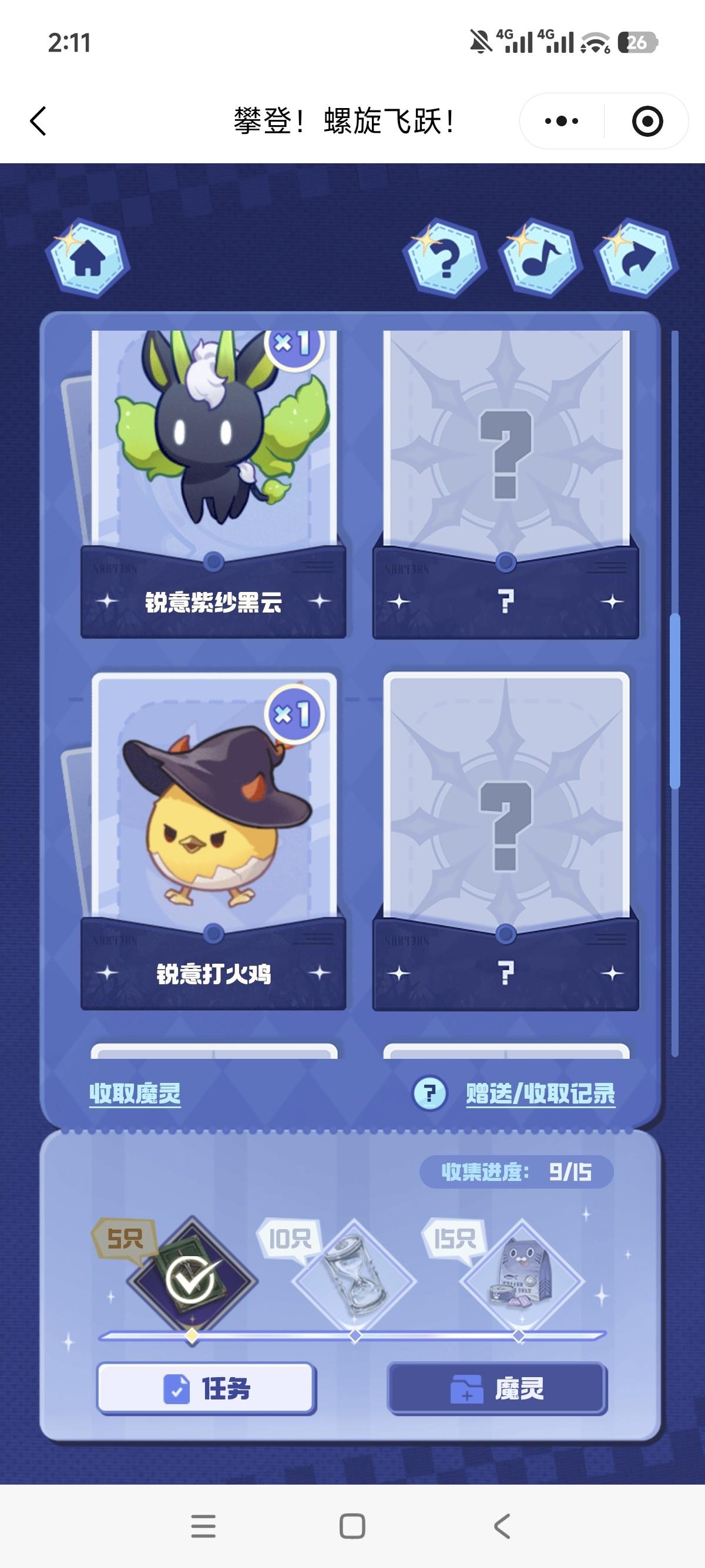Switch to the 魔灵 tab
This screenshot has width=705, height=1568.
(498, 1388)
